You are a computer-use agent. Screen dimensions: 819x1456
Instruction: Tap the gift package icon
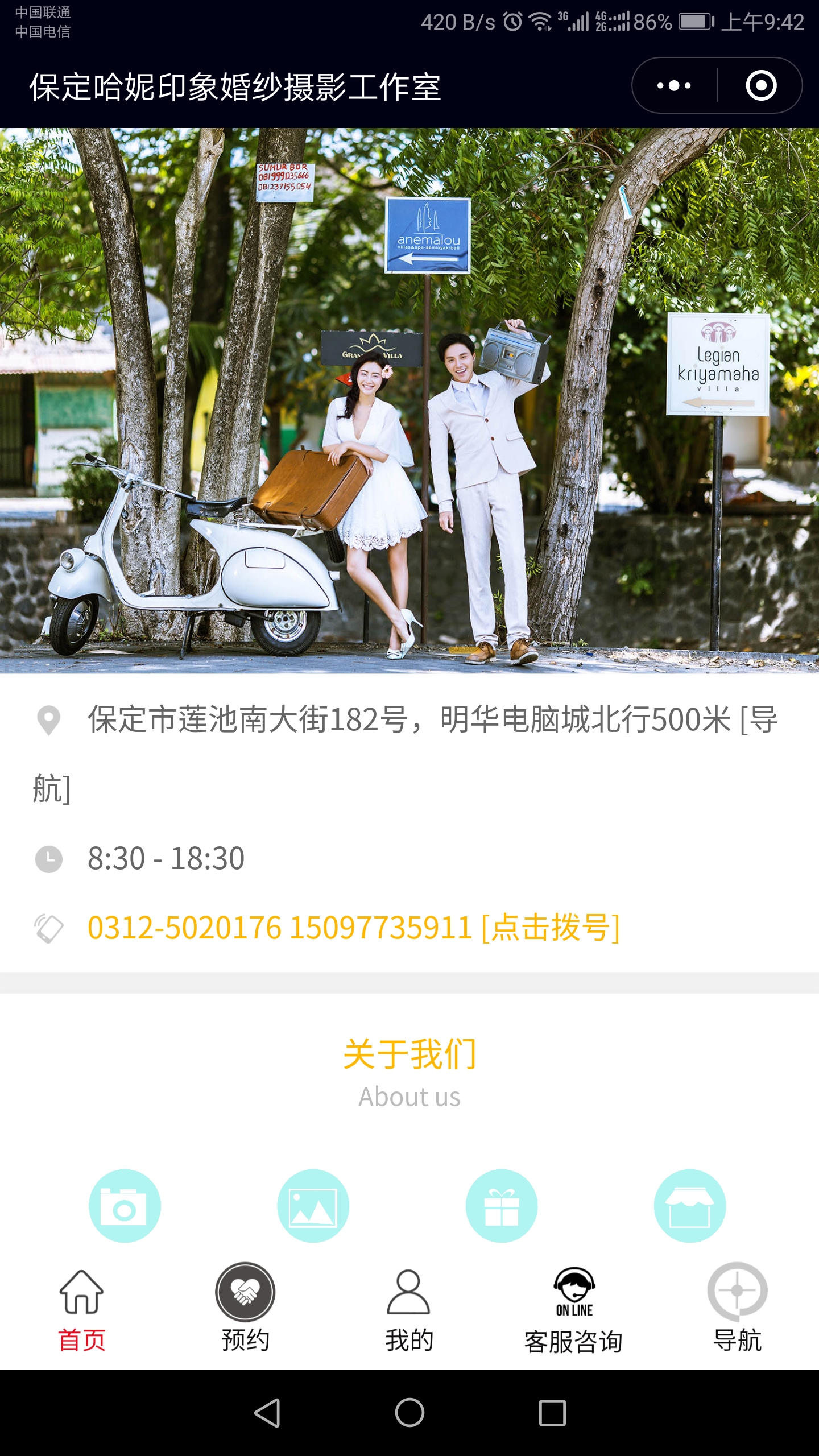(x=502, y=1205)
